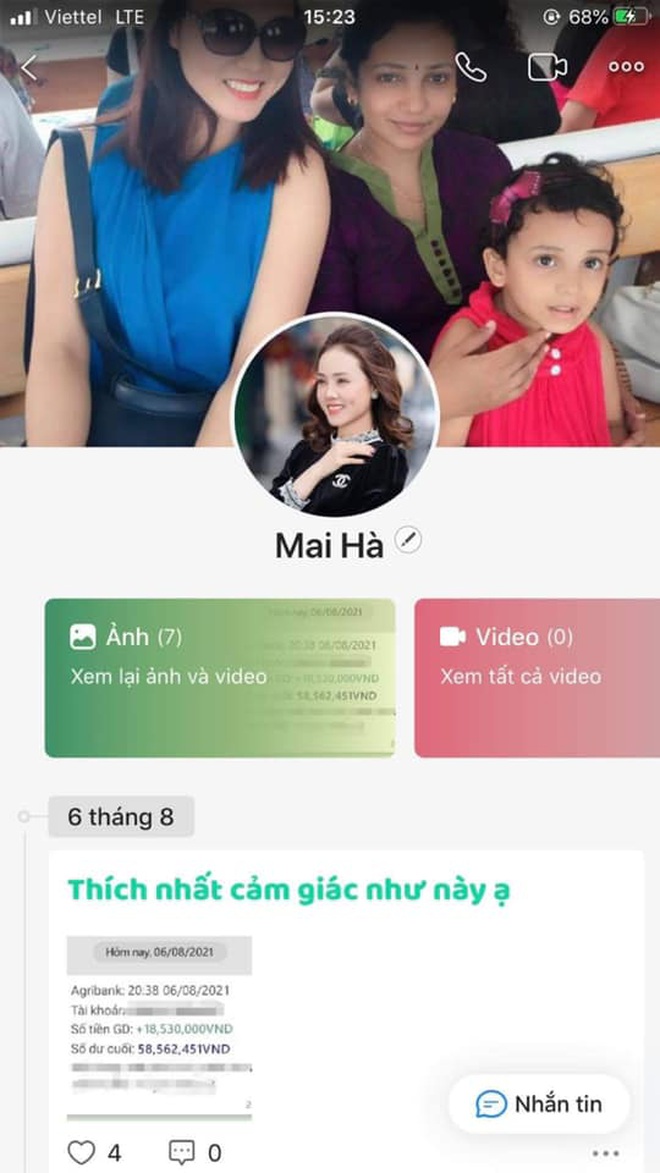The width and height of the screenshot is (660, 1173).
Task: Open the Ảnh (7) photos card
Action: (x=220, y=677)
